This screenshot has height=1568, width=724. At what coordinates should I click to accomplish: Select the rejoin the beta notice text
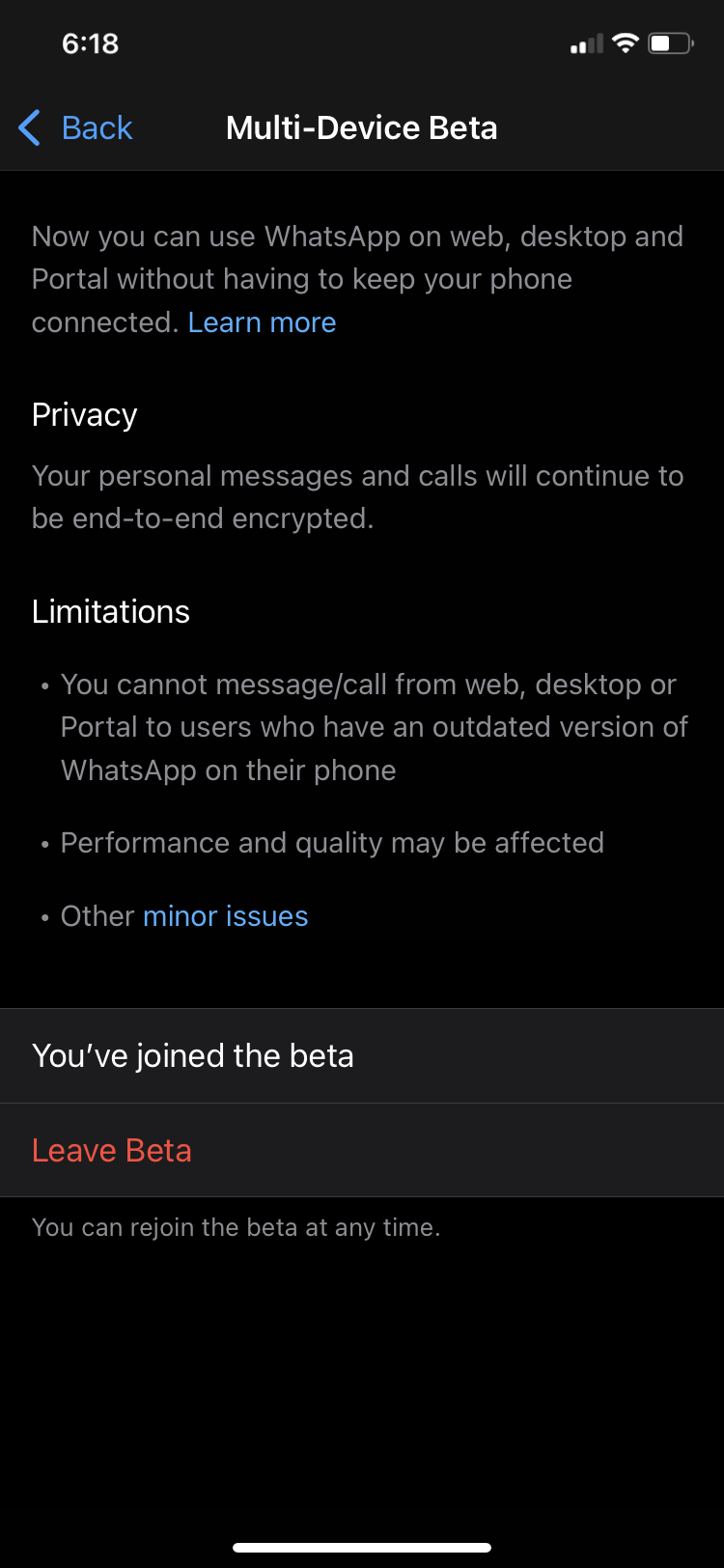tap(235, 1226)
